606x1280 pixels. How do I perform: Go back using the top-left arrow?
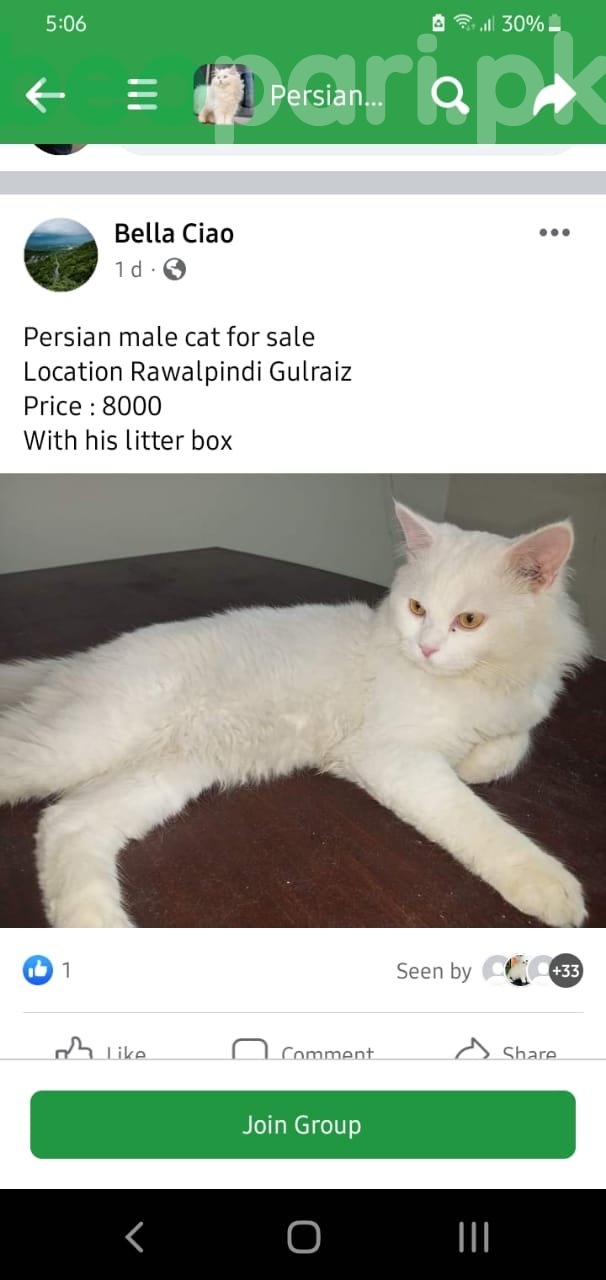(45, 95)
